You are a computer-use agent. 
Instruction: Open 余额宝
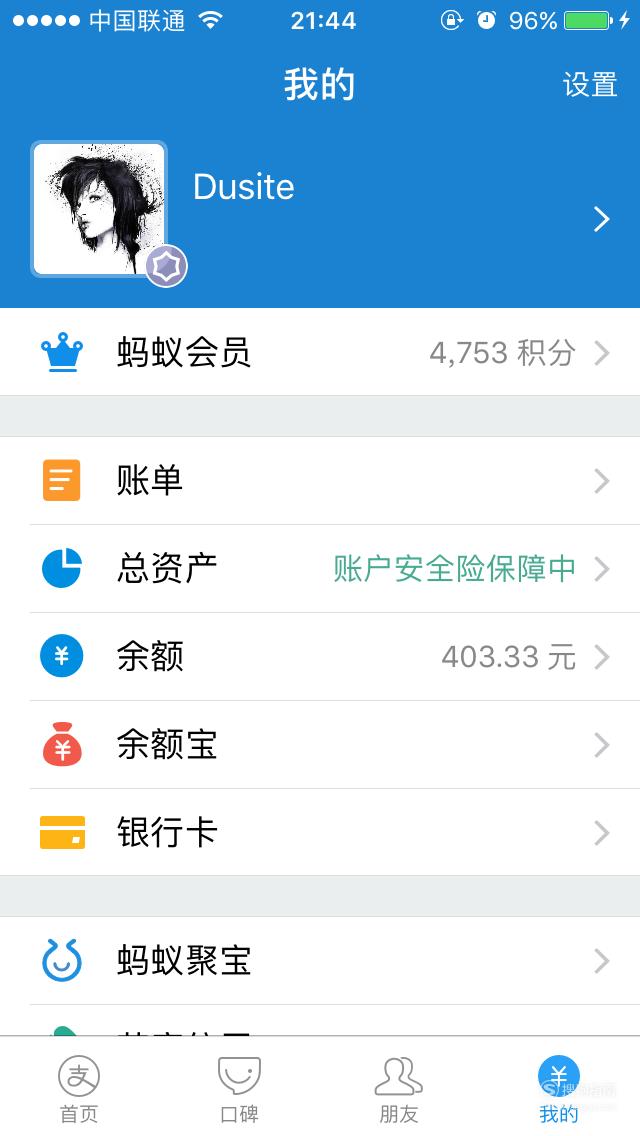320,745
